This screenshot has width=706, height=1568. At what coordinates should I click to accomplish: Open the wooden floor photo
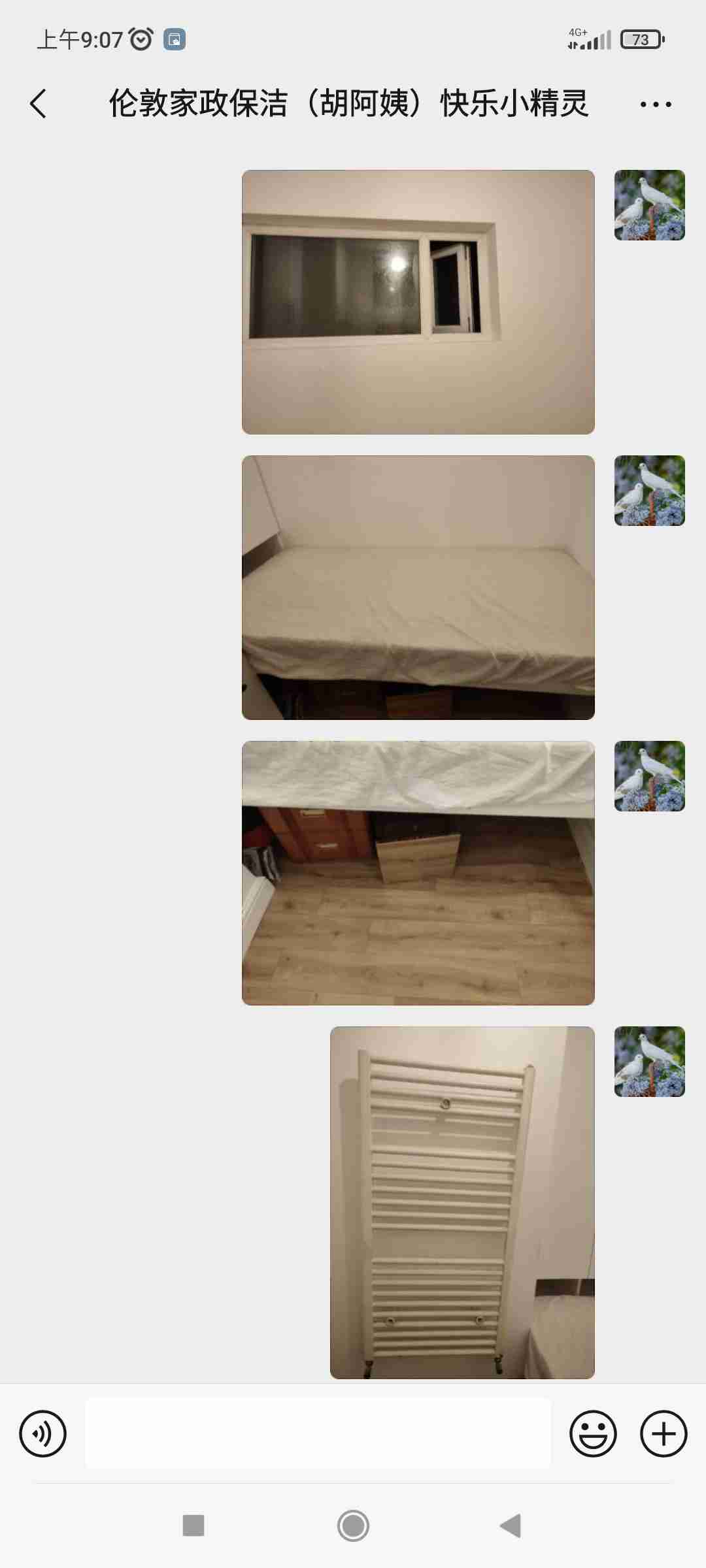[418, 873]
